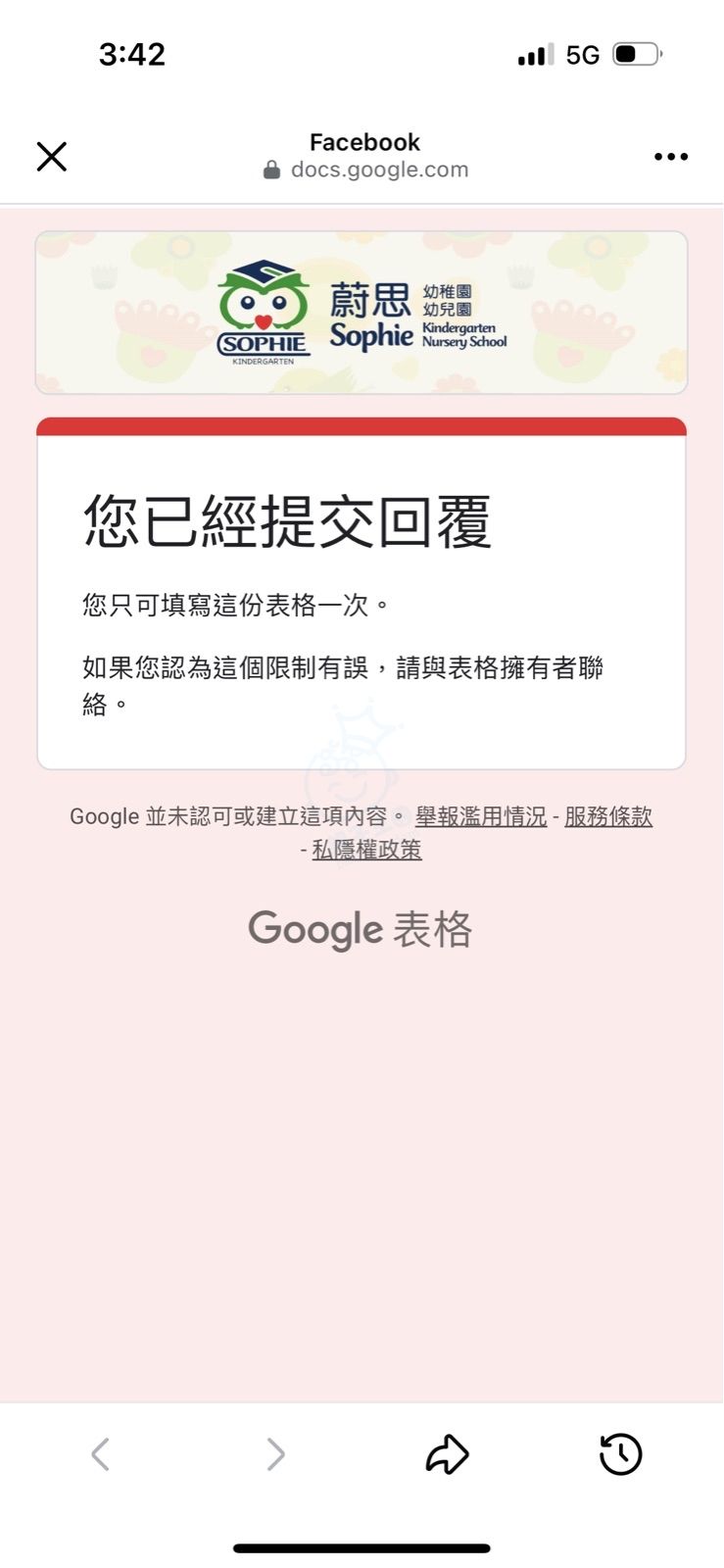
Task: Close the in-app browser
Action: (52, 157)
